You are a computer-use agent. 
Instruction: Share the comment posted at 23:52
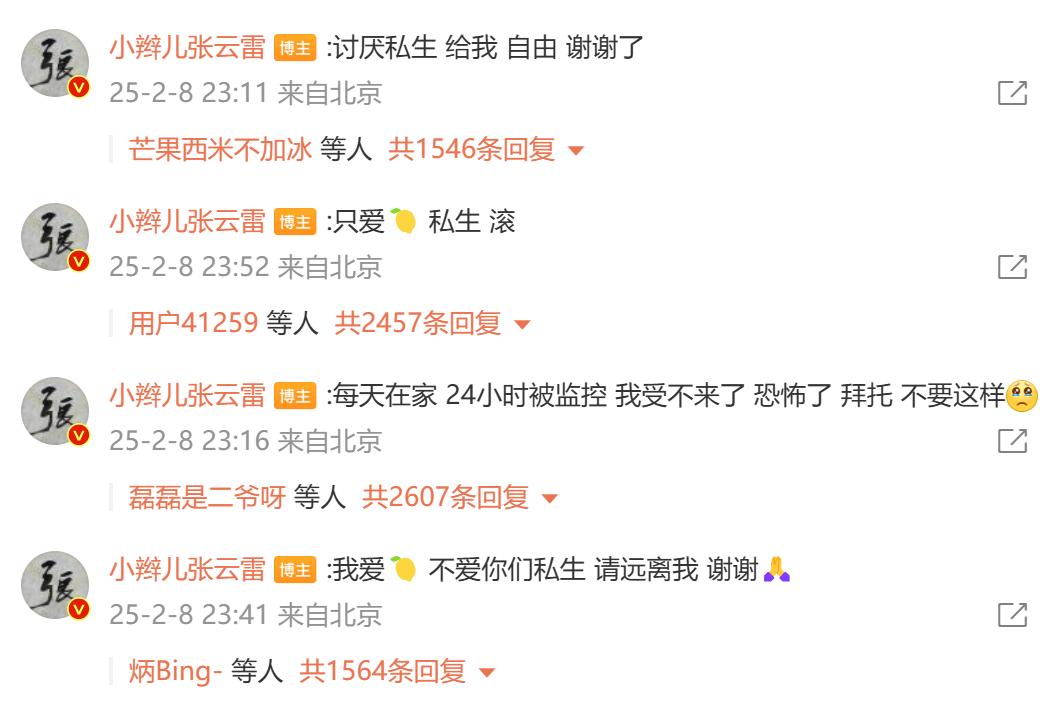tap(1012, 267)
